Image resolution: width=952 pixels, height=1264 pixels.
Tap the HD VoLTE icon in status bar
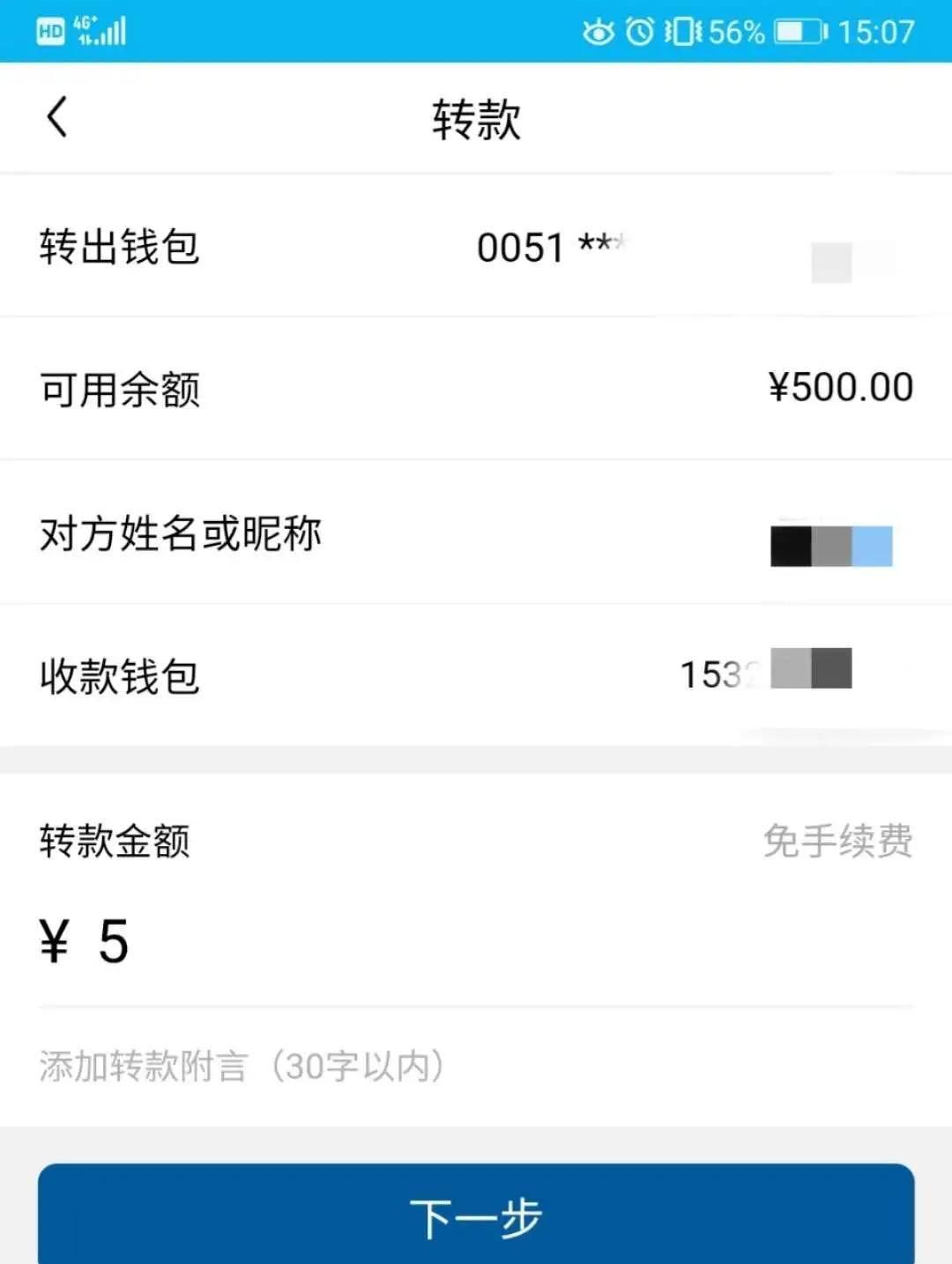click(x=50, y=29)
